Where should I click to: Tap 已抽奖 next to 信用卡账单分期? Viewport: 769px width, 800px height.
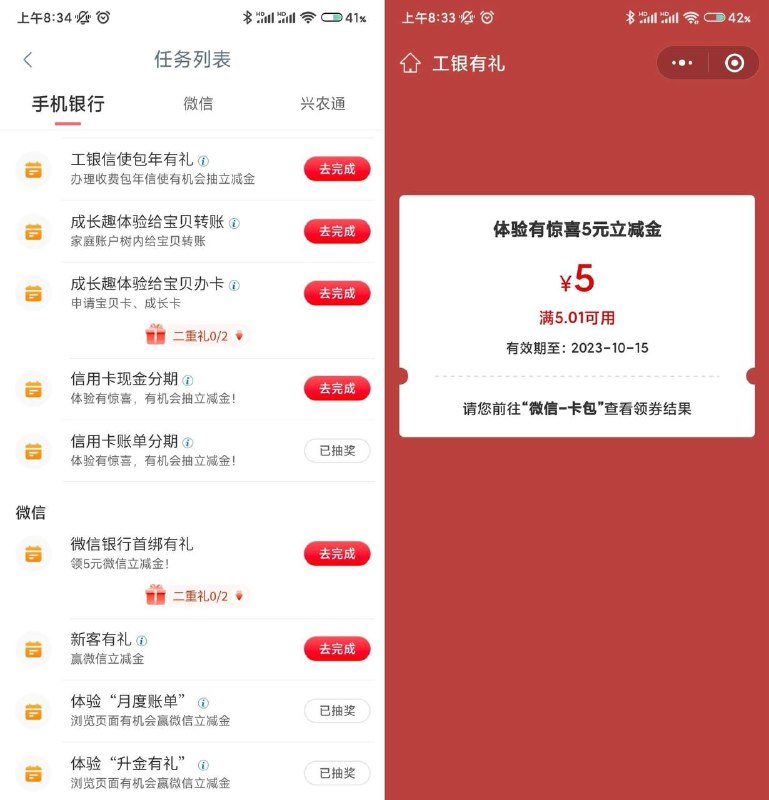click(x=337, y=451)
